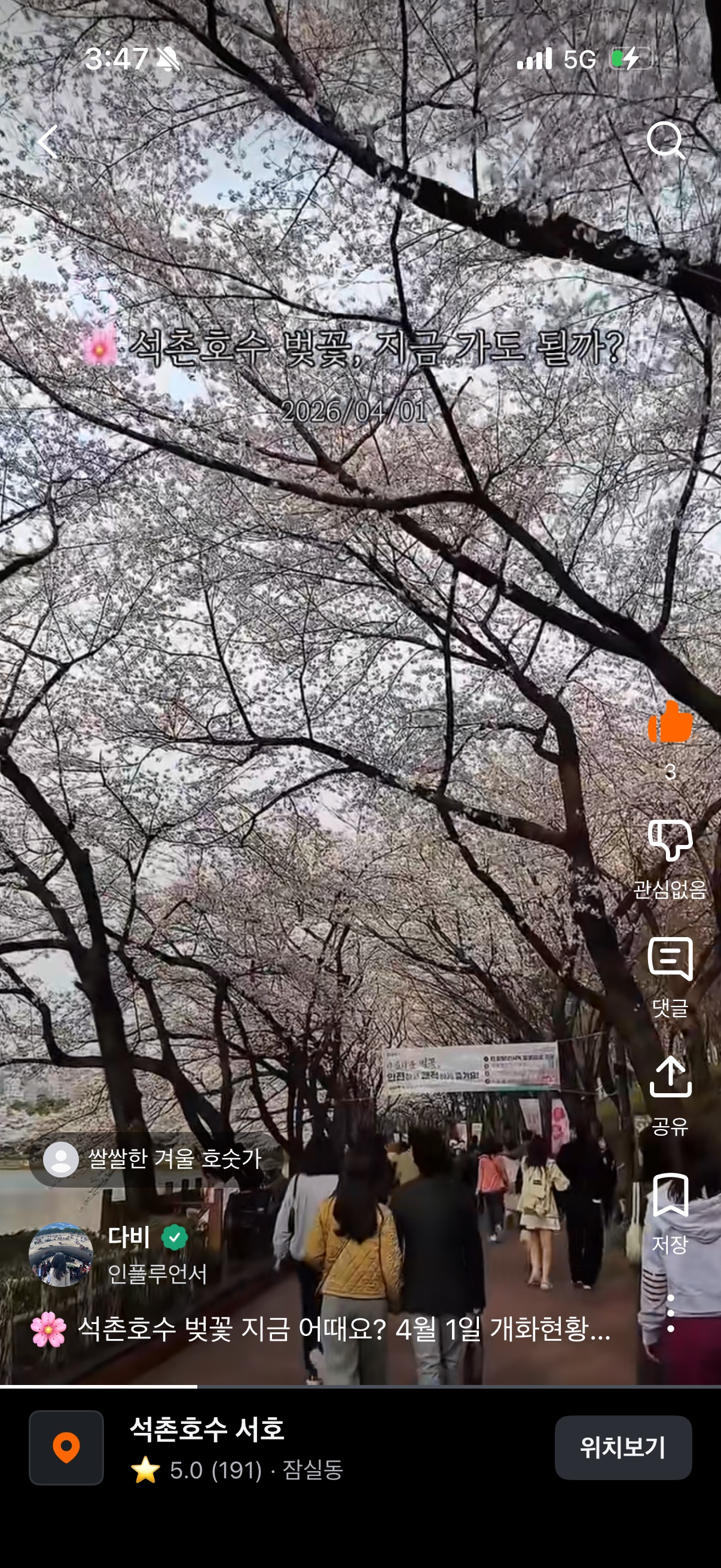
Task: Tap the 쌀쌀한 겨울 호숫가 audio chip
Action: tap(155, 1158)
